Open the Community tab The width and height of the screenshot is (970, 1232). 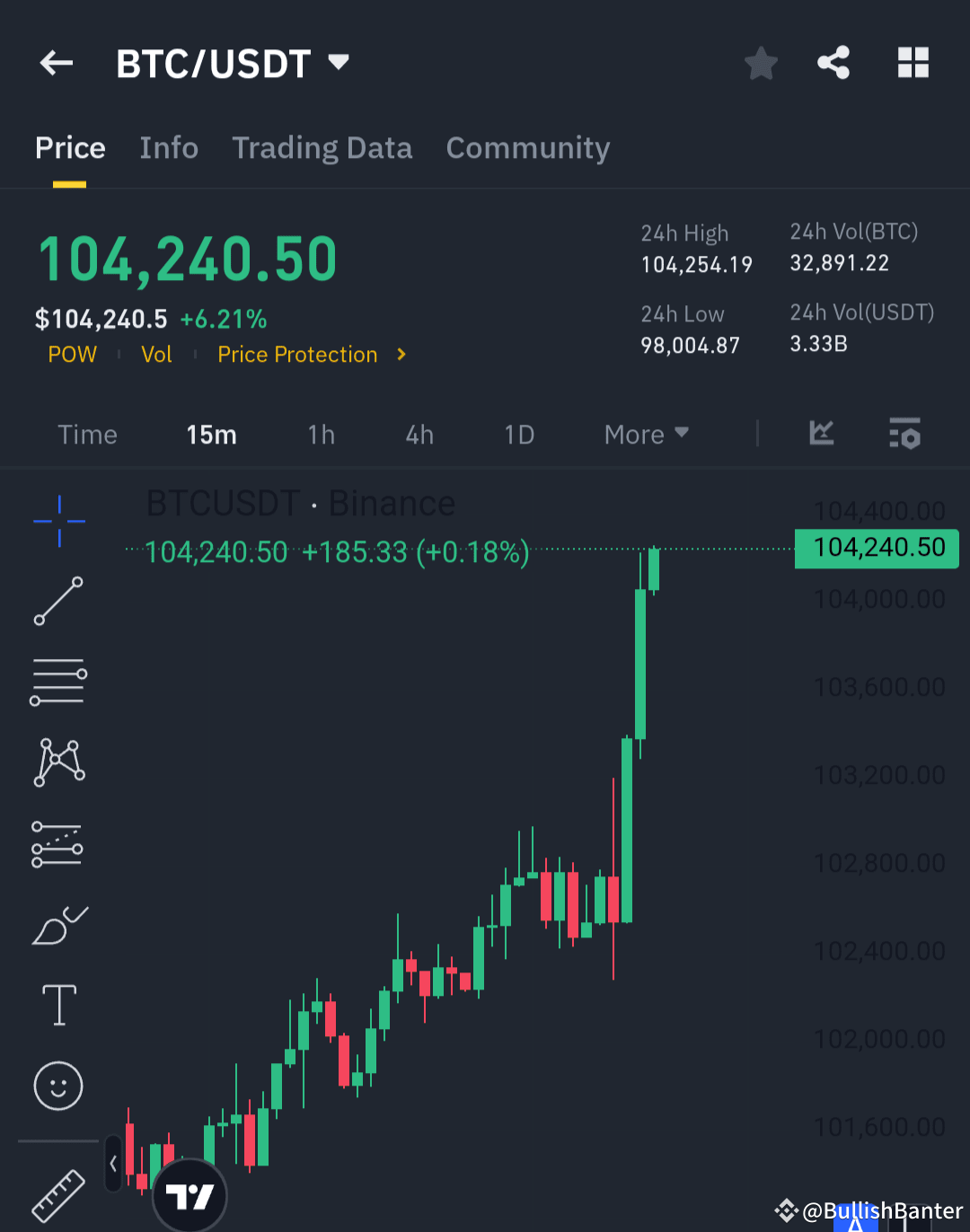click(527, 147)
